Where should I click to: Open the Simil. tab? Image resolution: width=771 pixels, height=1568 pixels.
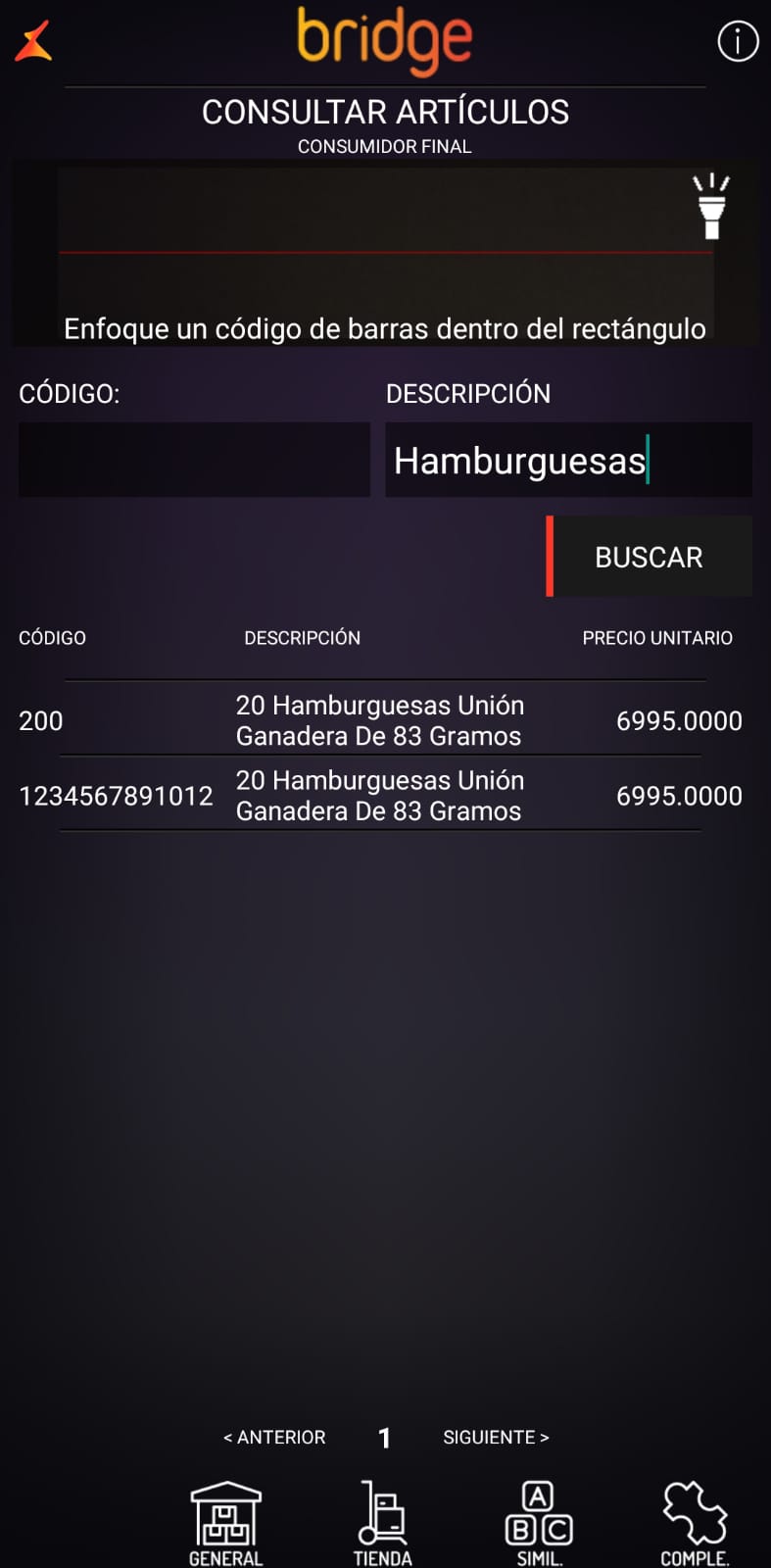pyautogui.click(x=539, y=1523)
